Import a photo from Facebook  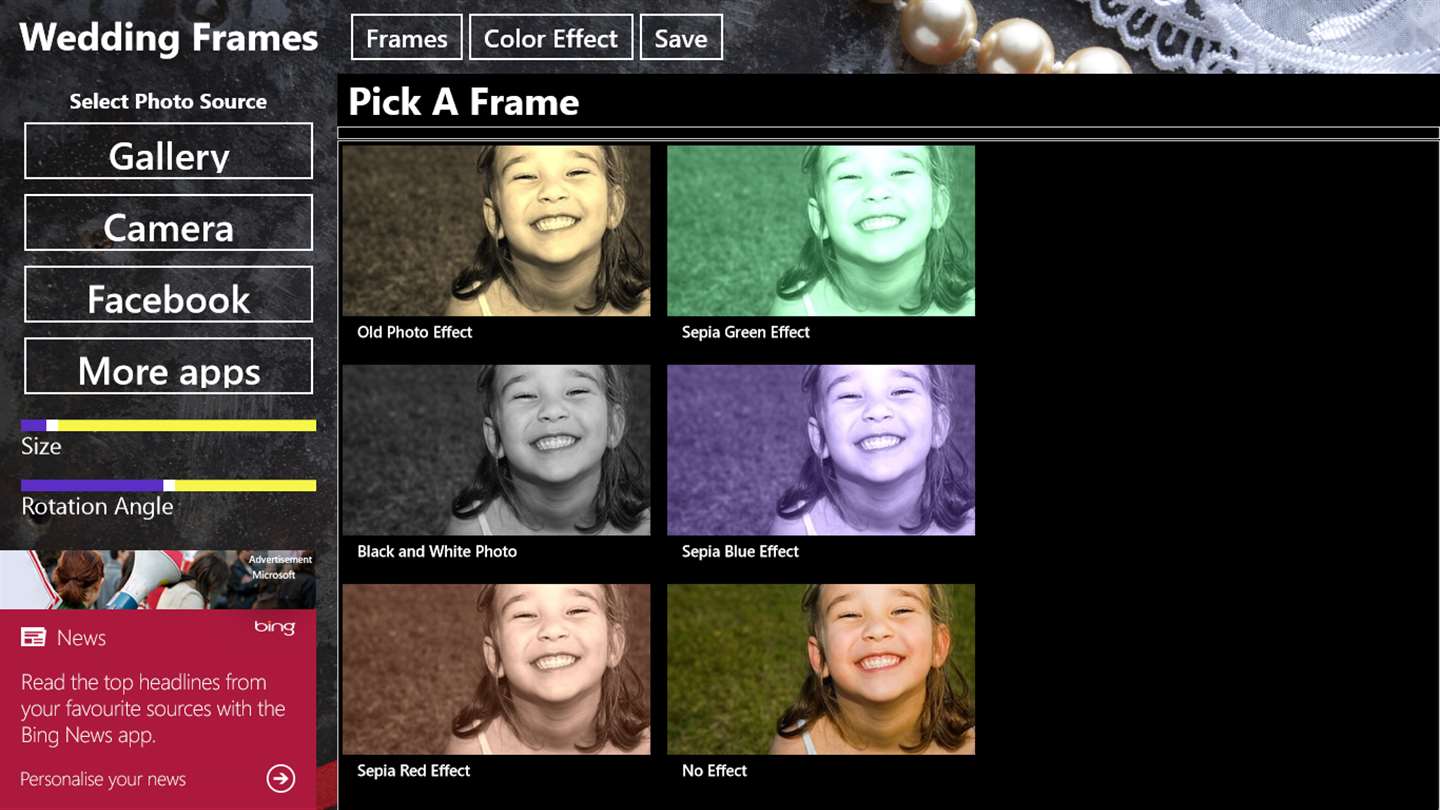(168, 295)
